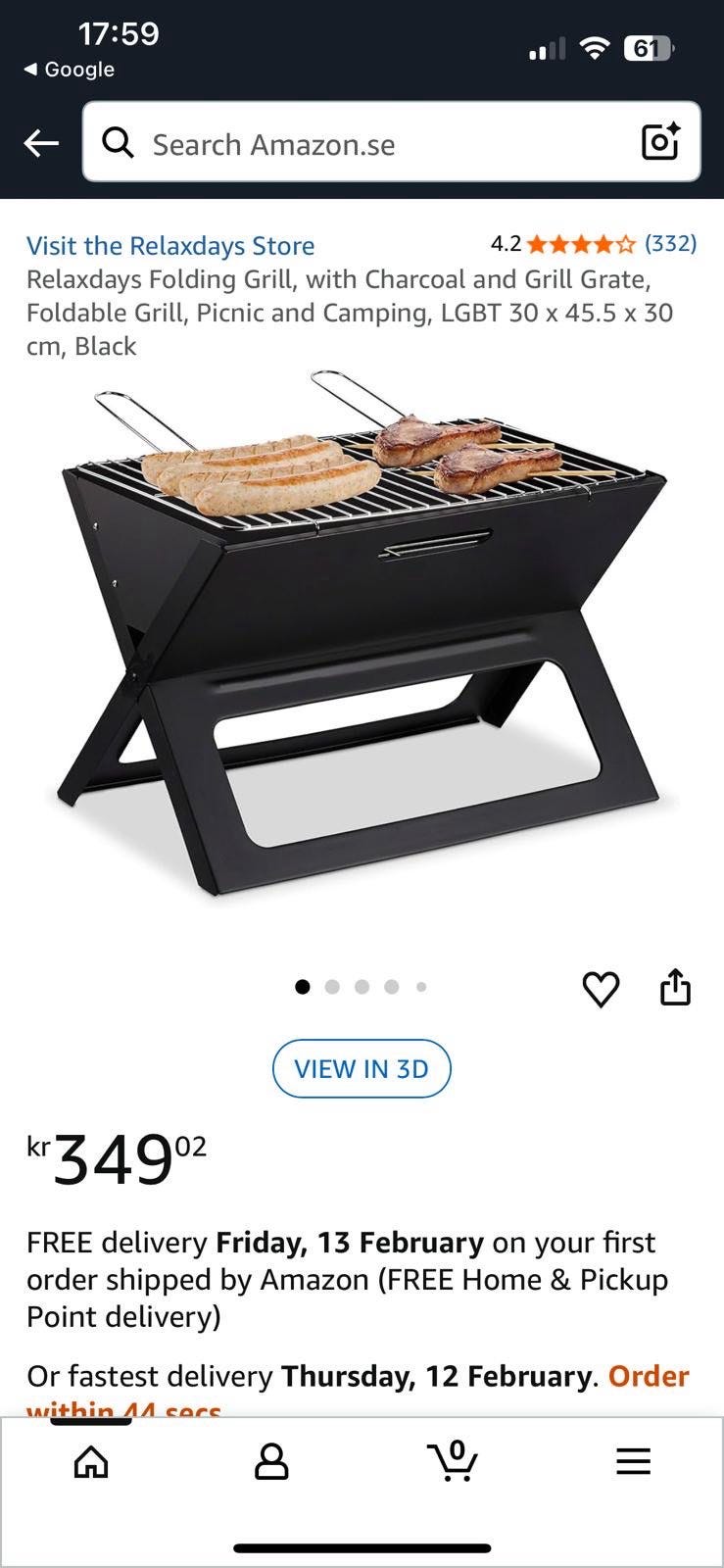Viewport: 724px width, 1568px height.
Task: Go back using the arrow icon
Action: pyautogui.click(x=41, y=144)
